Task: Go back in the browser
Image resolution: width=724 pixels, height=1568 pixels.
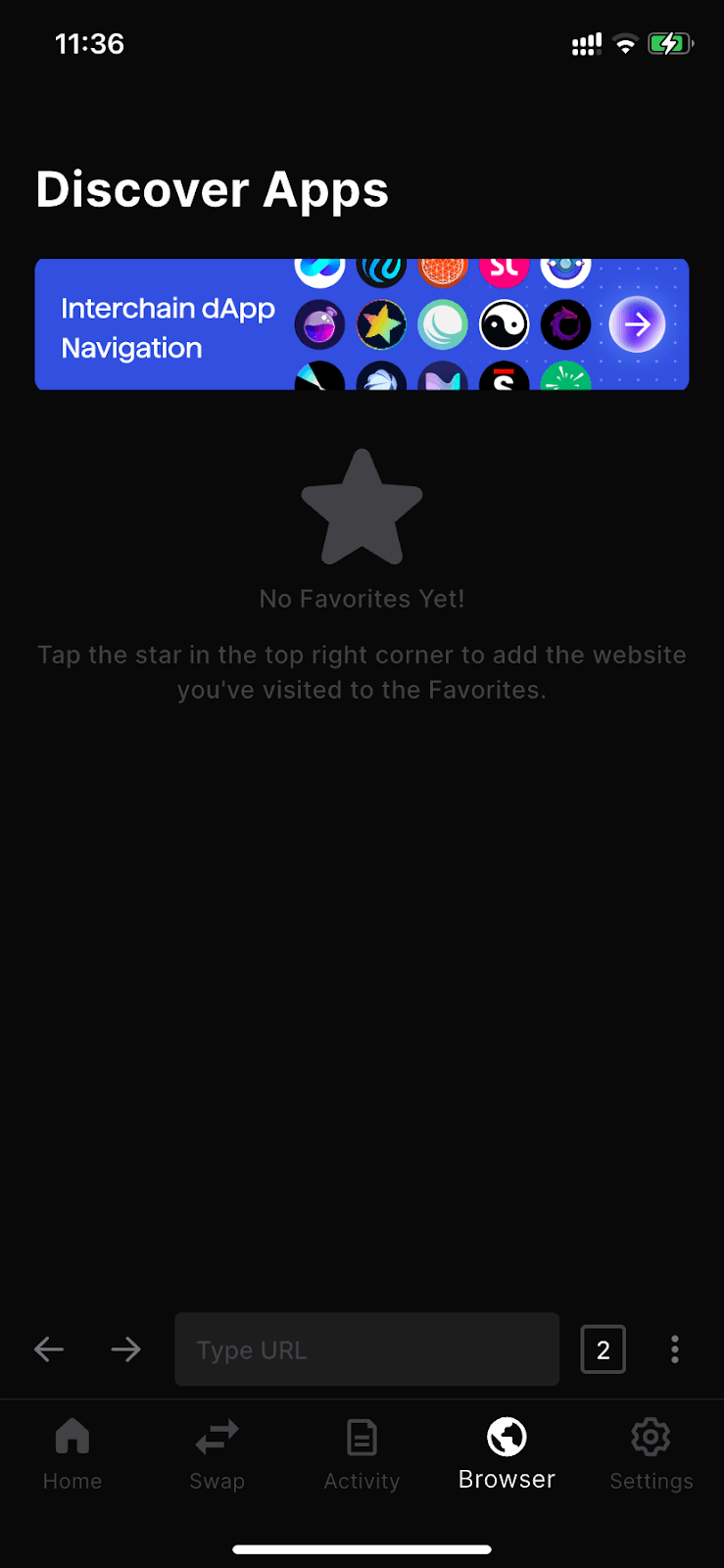Action: click(49, 1349)
